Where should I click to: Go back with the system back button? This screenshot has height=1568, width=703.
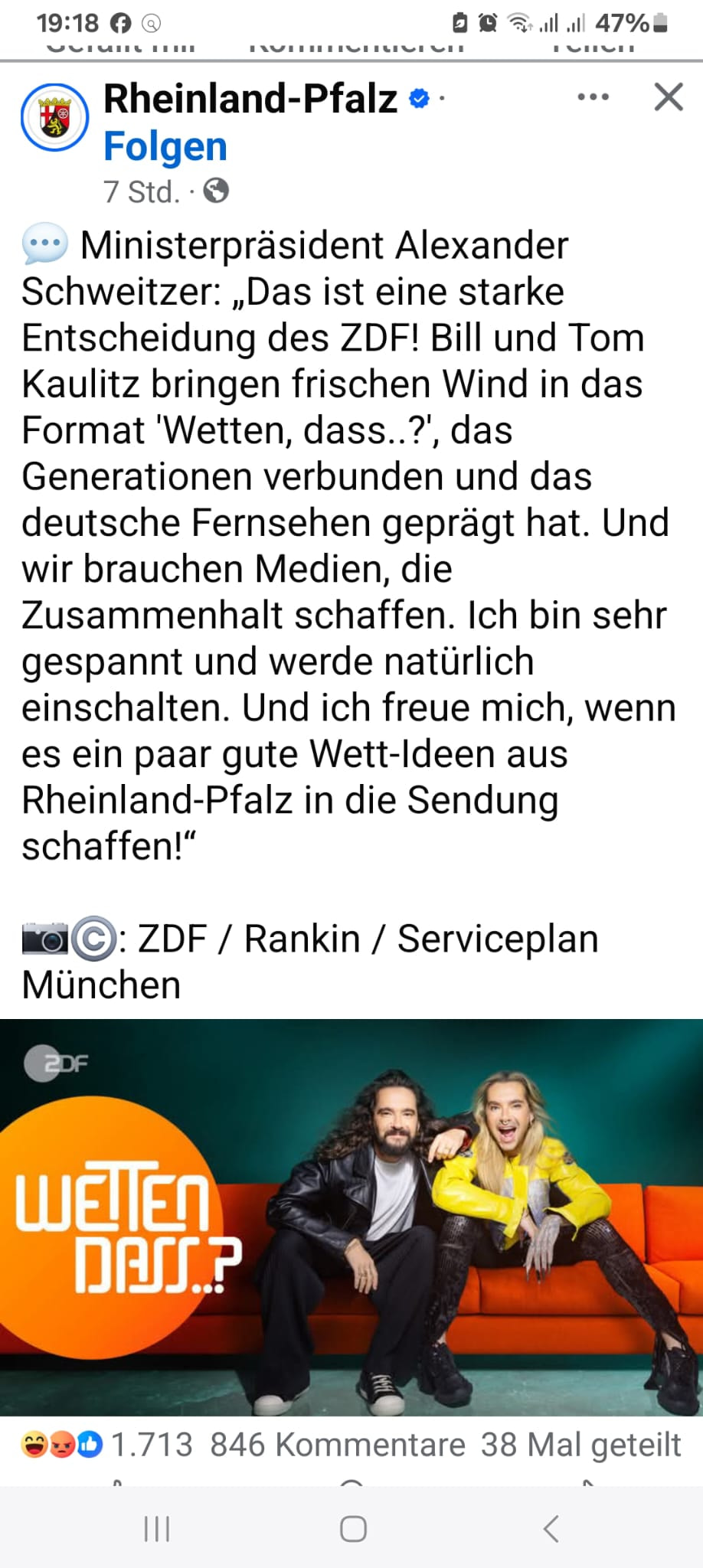[x=551, y=1528]
